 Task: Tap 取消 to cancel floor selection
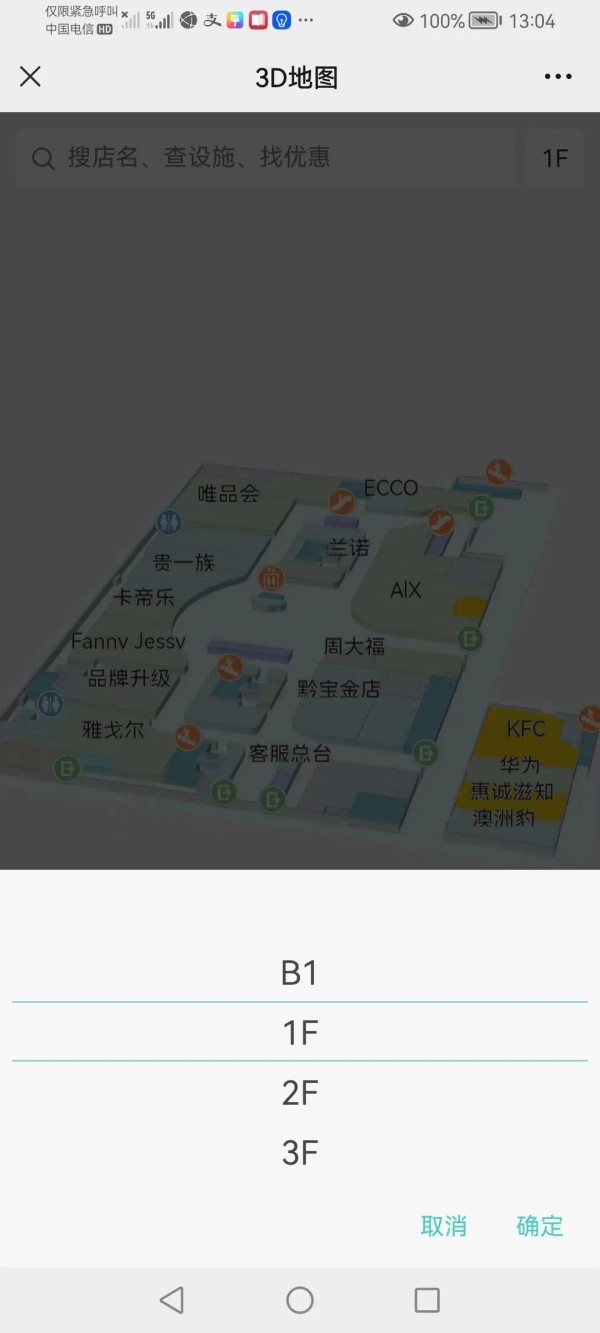tap(443, 1226)
